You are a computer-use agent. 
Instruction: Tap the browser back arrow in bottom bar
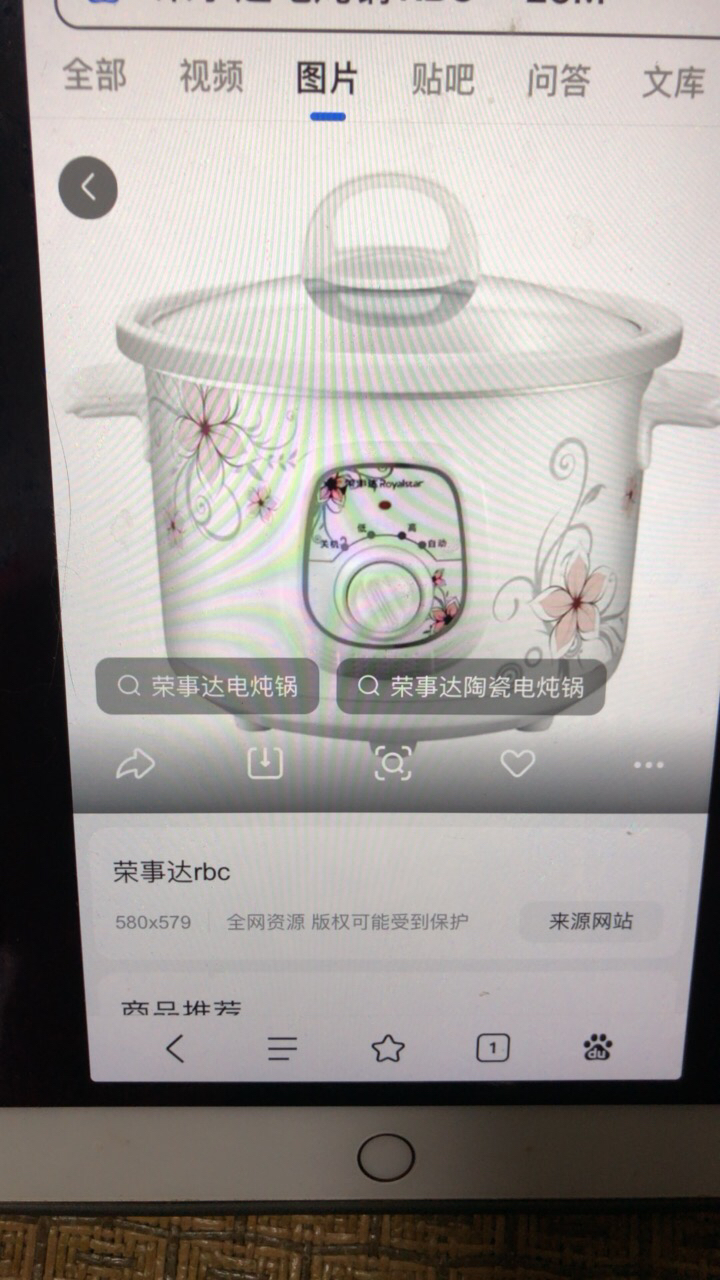(x=176, y=1048)
